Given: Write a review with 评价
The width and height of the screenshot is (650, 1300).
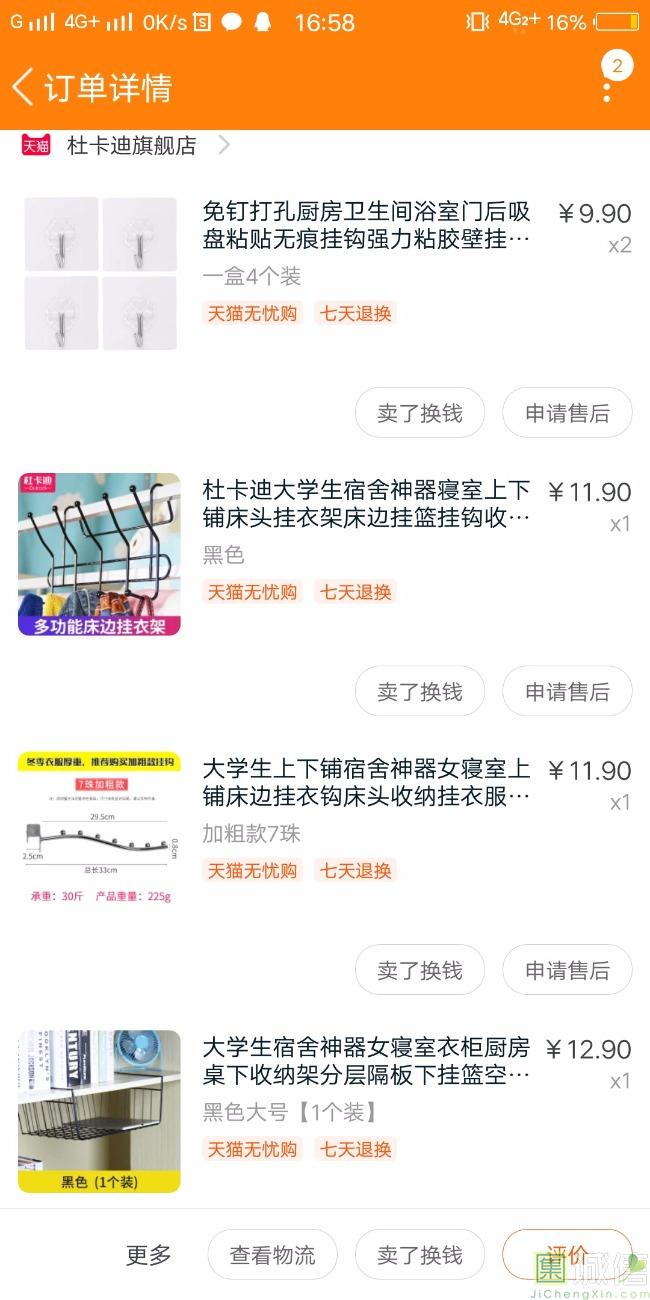Looking at the screenshot, I should point(566,1254).
